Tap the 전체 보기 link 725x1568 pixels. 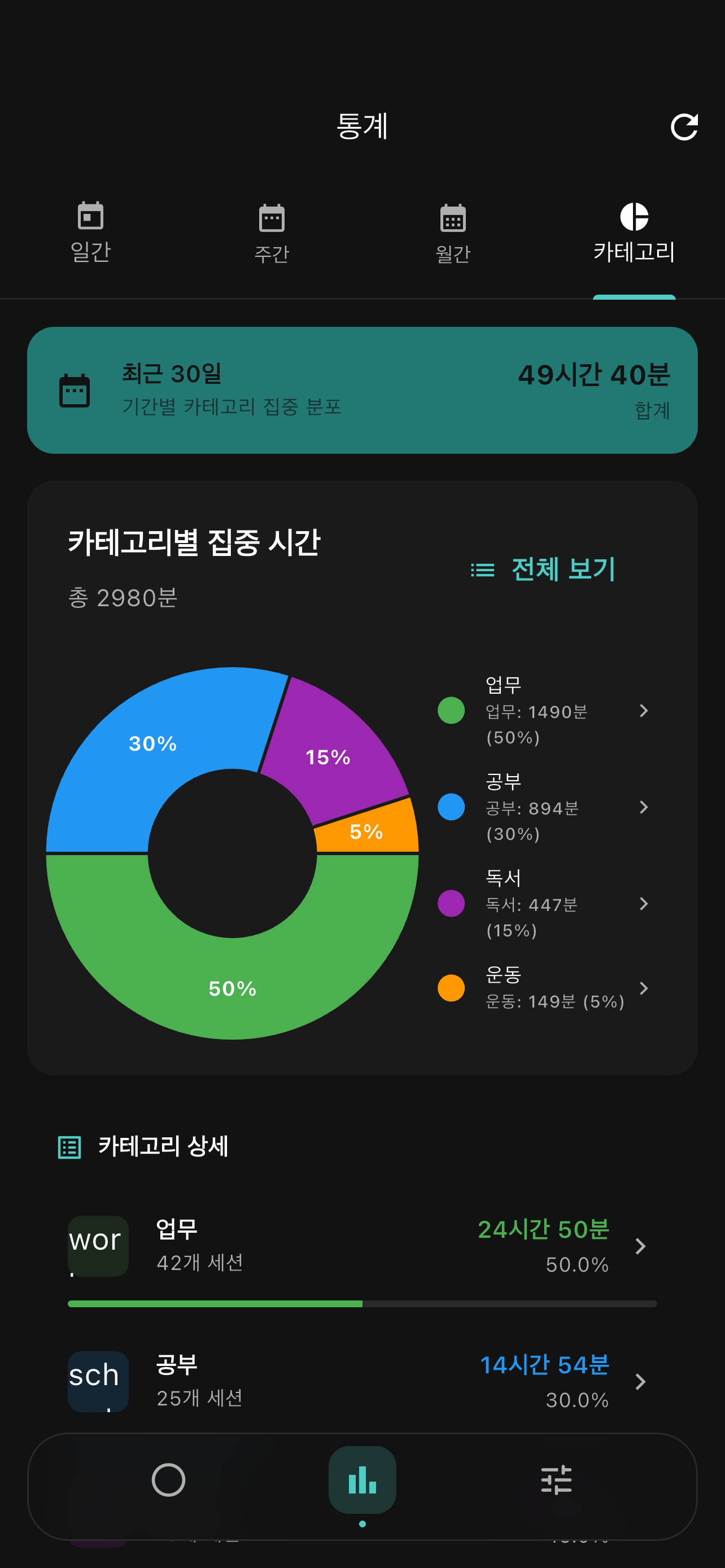point(562,570)
